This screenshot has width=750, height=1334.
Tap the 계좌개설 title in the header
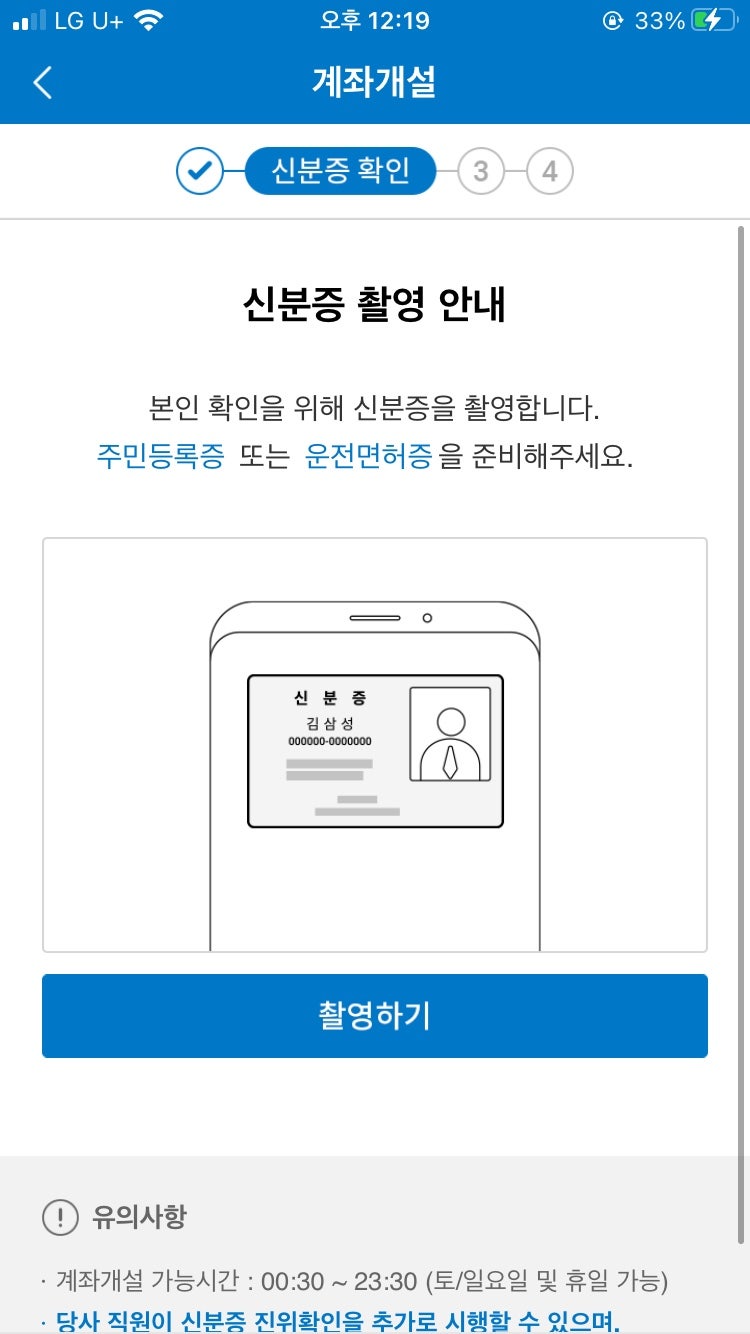tap(375, 84)
